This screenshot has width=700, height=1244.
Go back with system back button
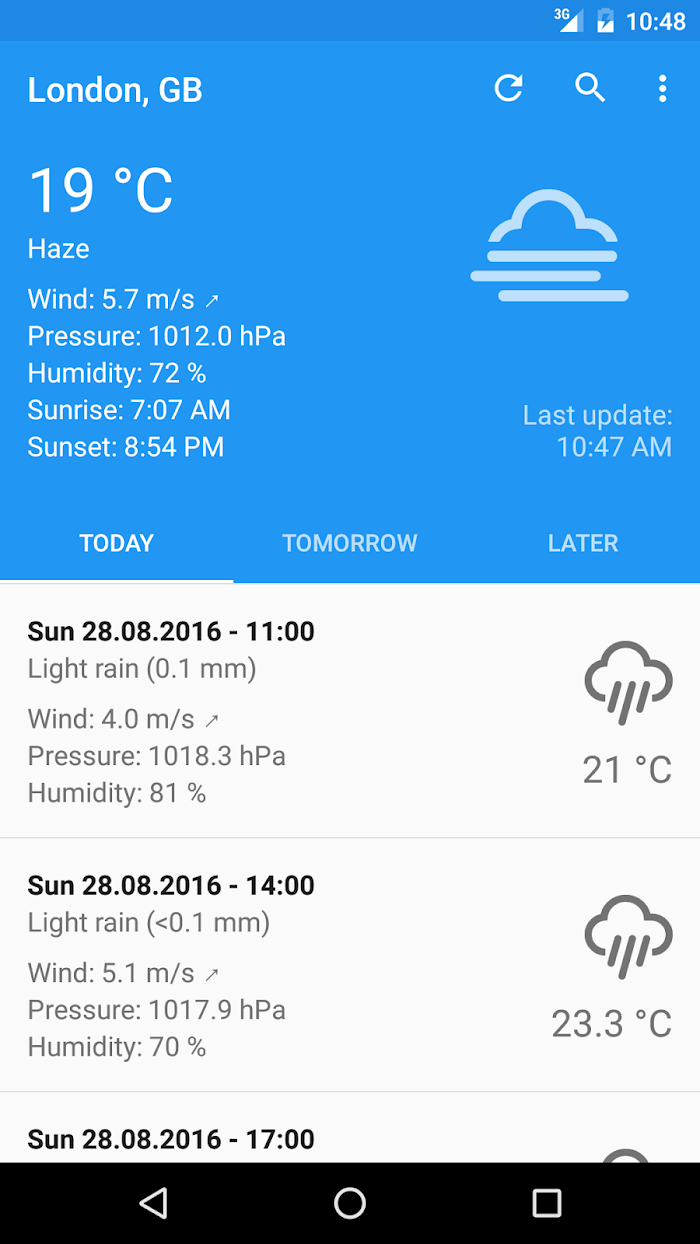(153, 1203)
